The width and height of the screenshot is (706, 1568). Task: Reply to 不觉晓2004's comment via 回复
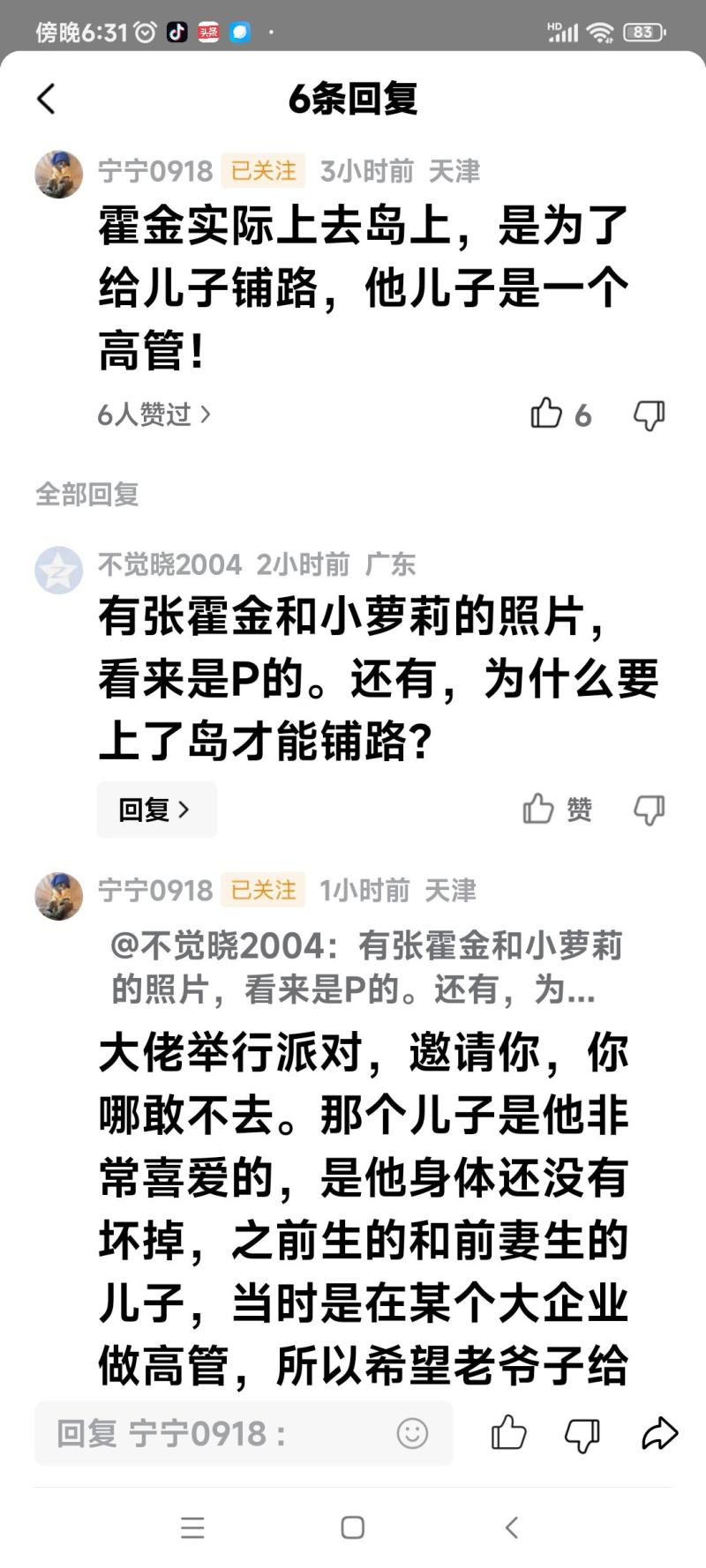pos(156,810)
